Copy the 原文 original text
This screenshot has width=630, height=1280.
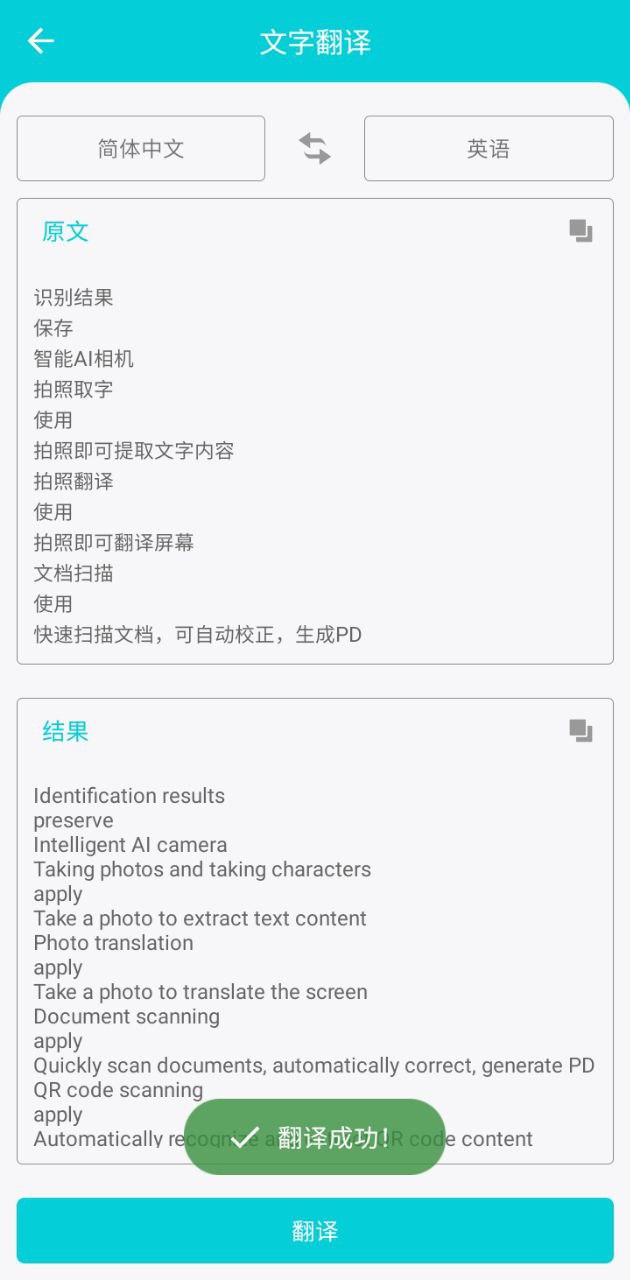581,231
